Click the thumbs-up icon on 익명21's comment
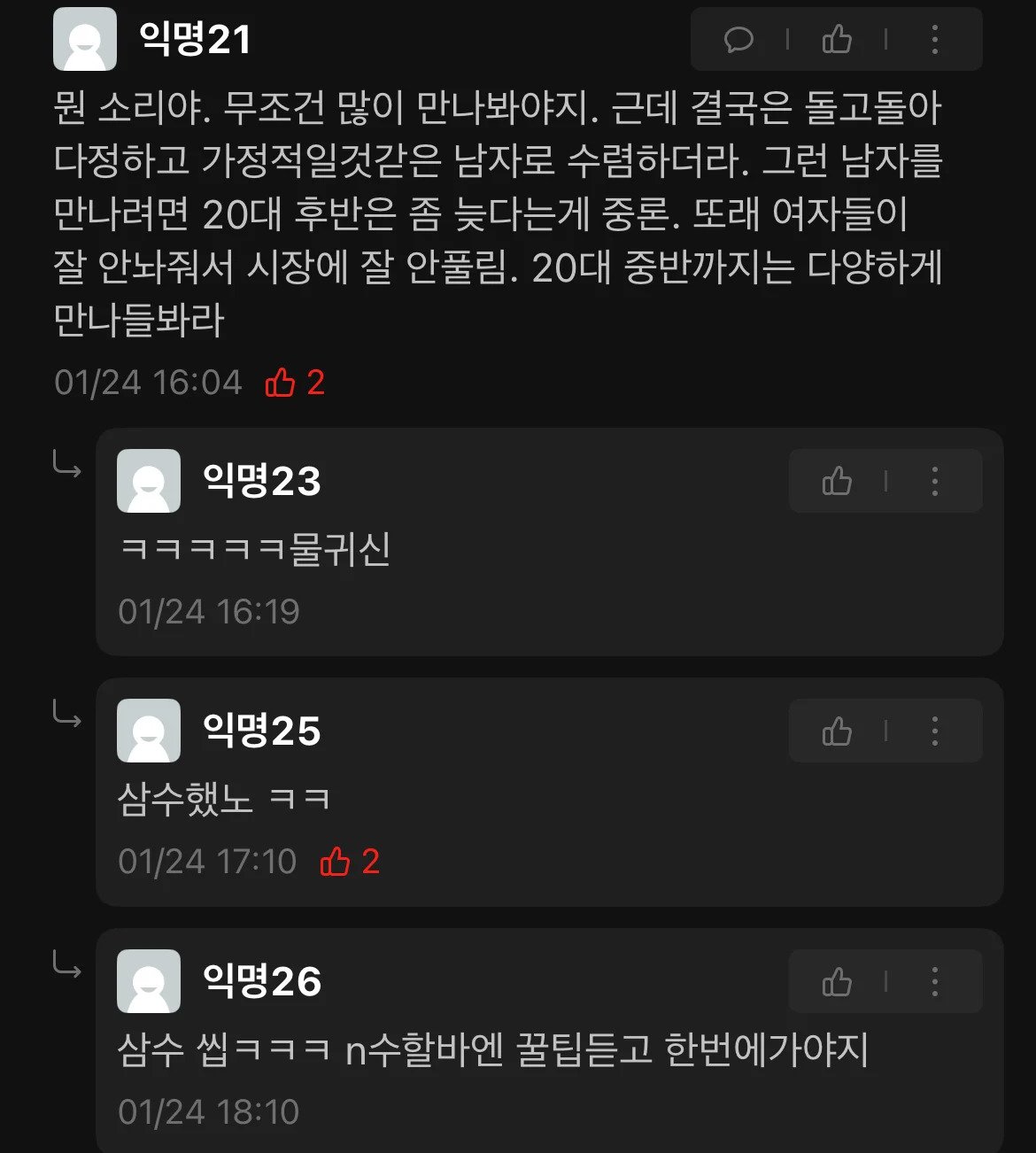1036x1153 pixels. click(836, 39)
